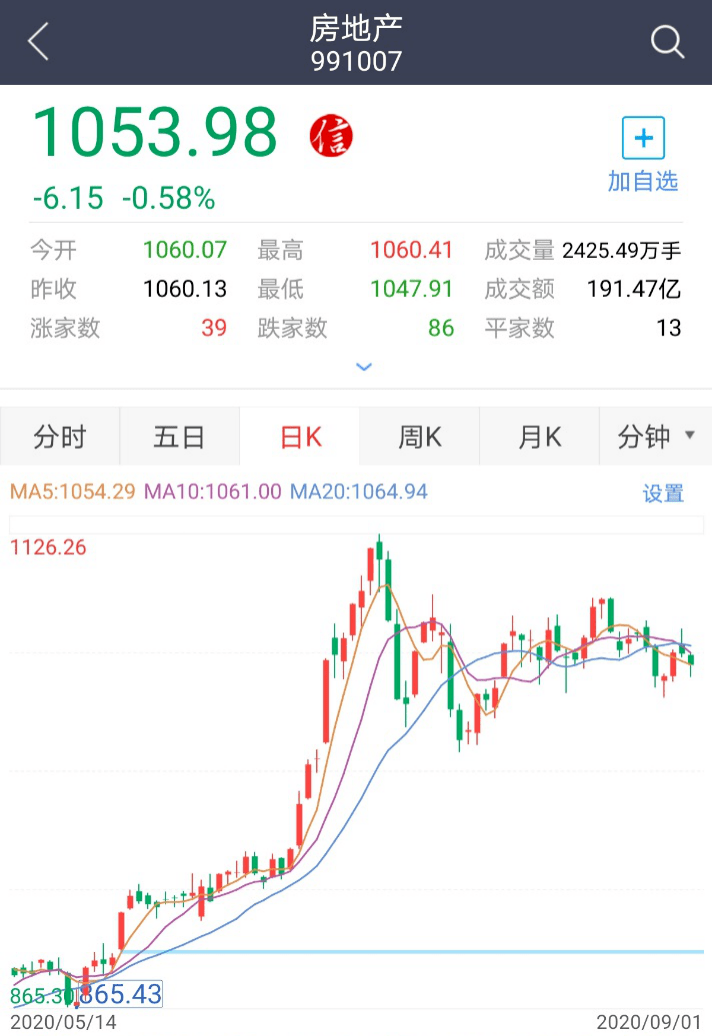Open the search magnifier icon
The image size is (713, 1036).
(x=667, y=42)
